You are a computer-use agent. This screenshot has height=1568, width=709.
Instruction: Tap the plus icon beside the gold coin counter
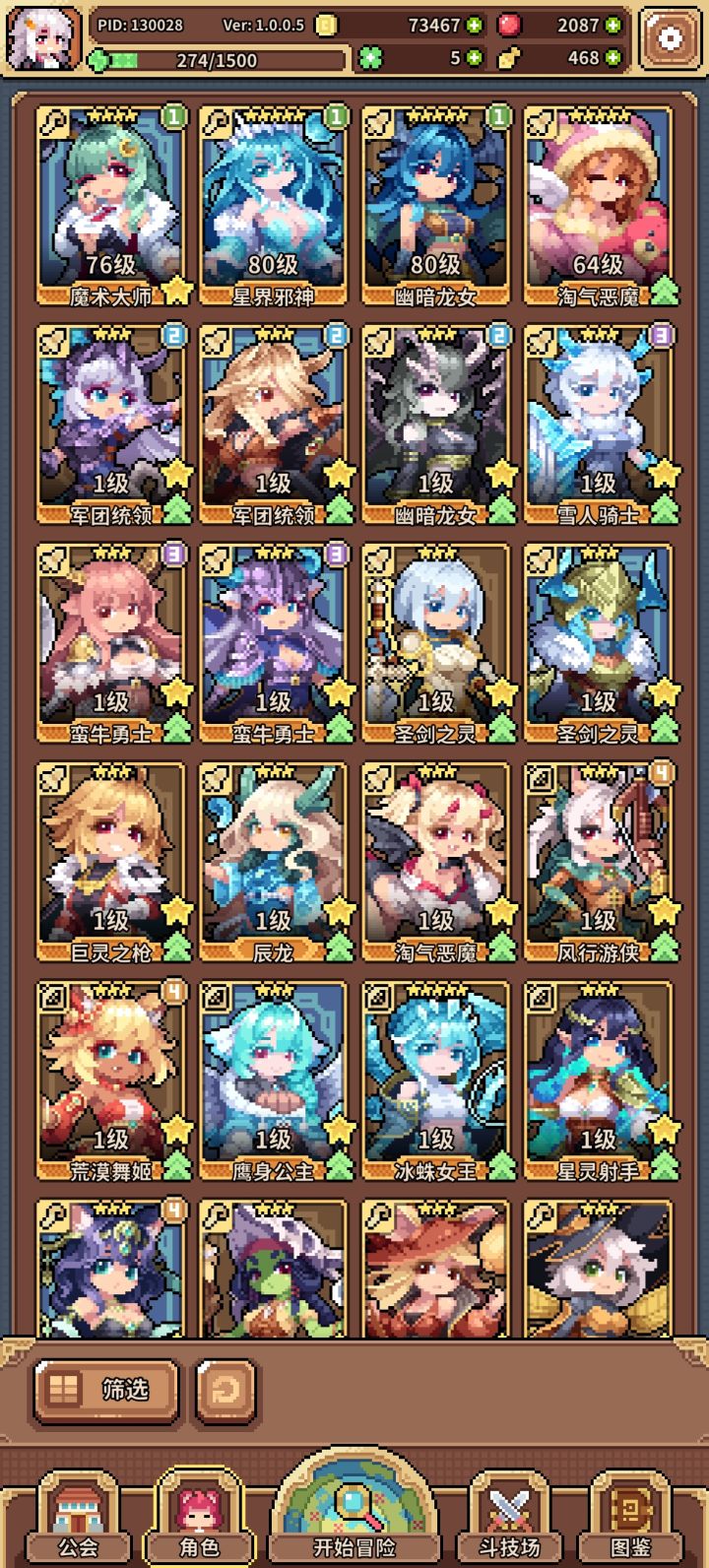(x=474, y=25)
